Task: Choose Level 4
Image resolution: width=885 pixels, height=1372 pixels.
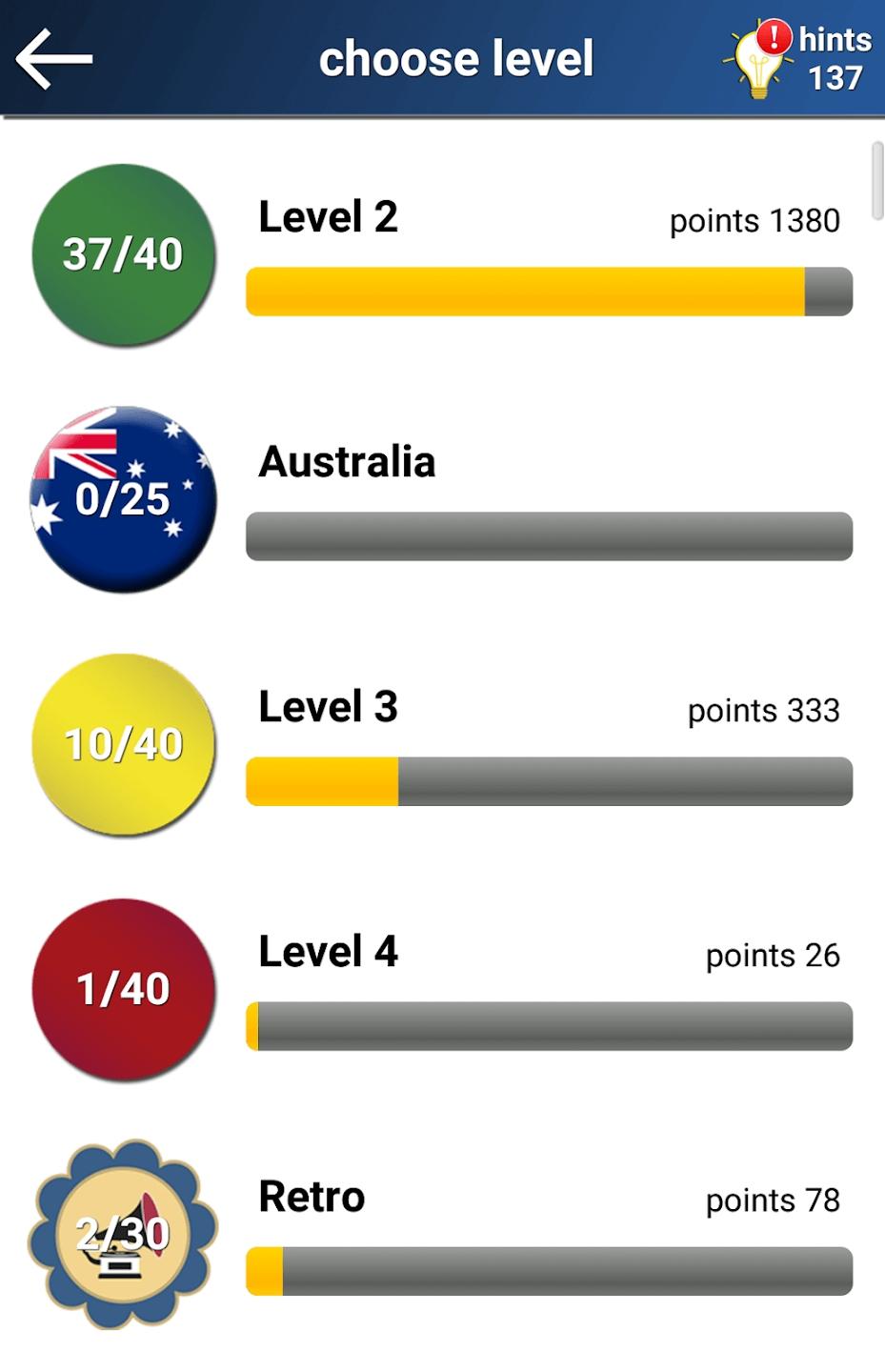Action: [x=442, y=989]
